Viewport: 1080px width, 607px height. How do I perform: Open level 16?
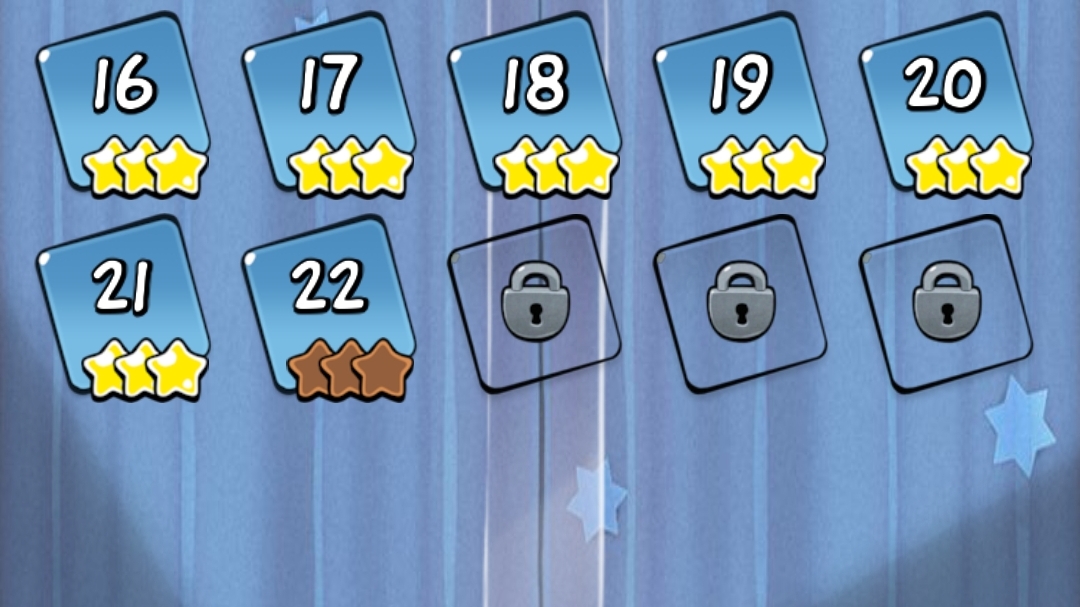[124, 105]
